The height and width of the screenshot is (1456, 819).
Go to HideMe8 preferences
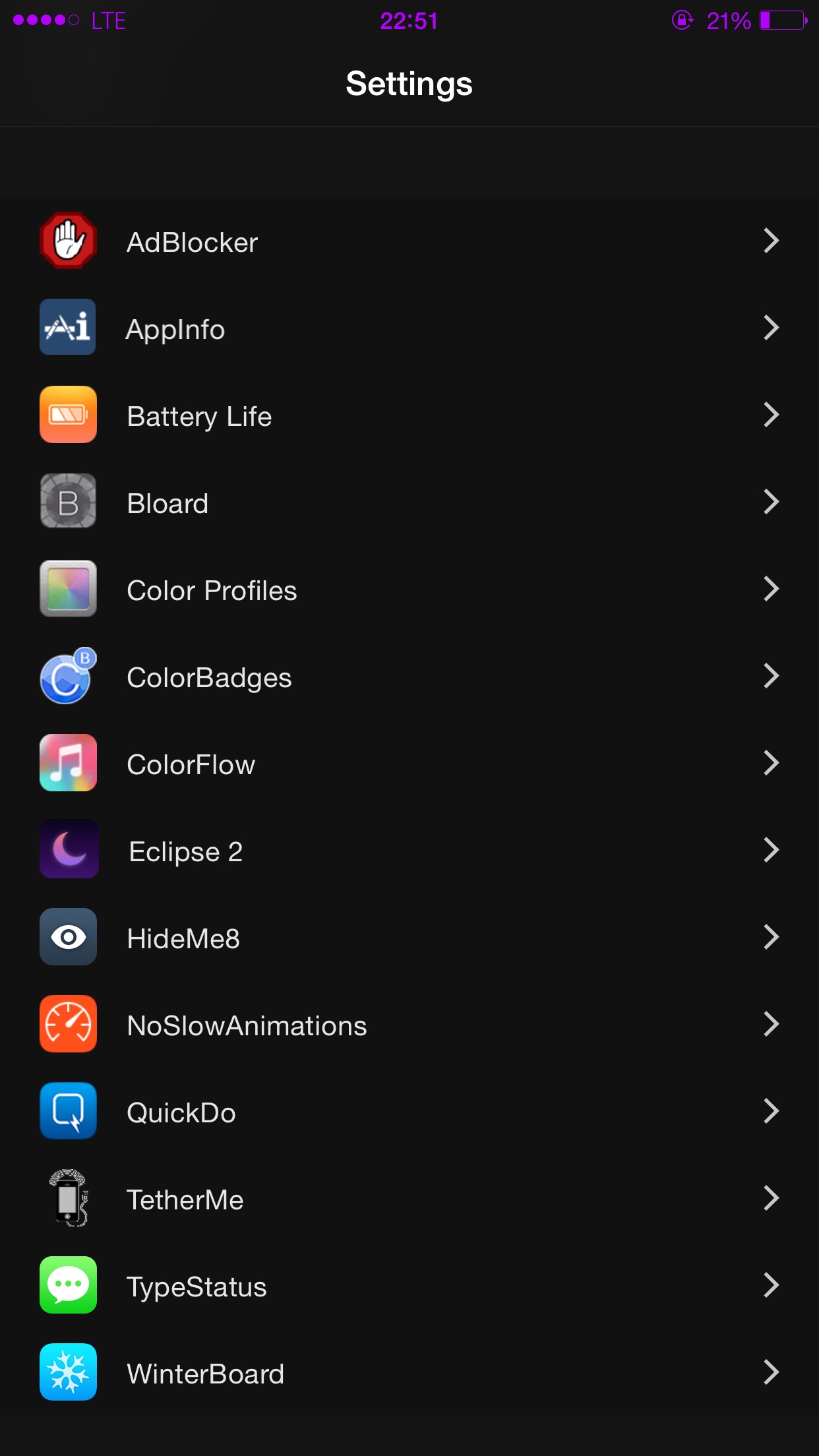click(409, 937)
